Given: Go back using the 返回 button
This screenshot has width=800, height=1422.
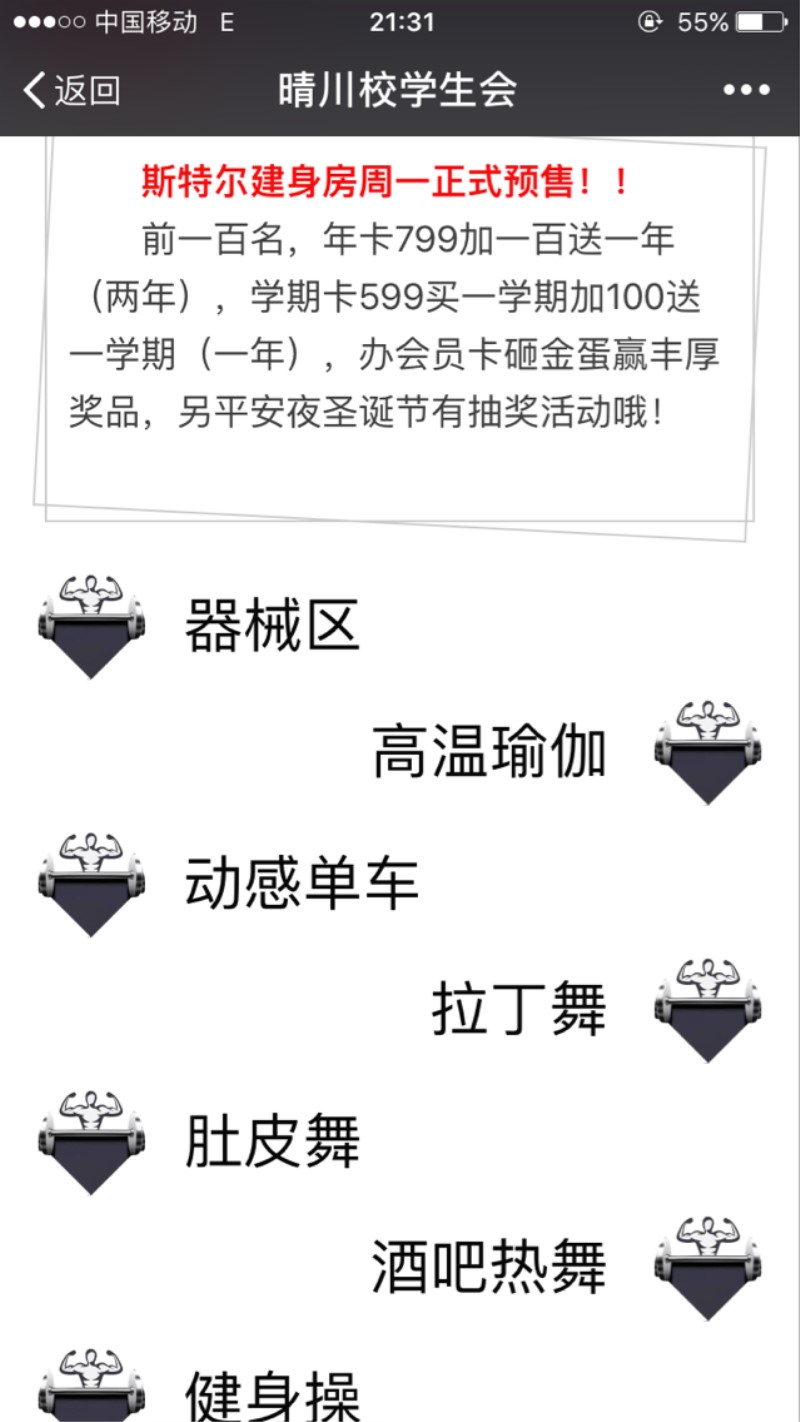Looking at the screenshot, I should click(x=71, y=90).
